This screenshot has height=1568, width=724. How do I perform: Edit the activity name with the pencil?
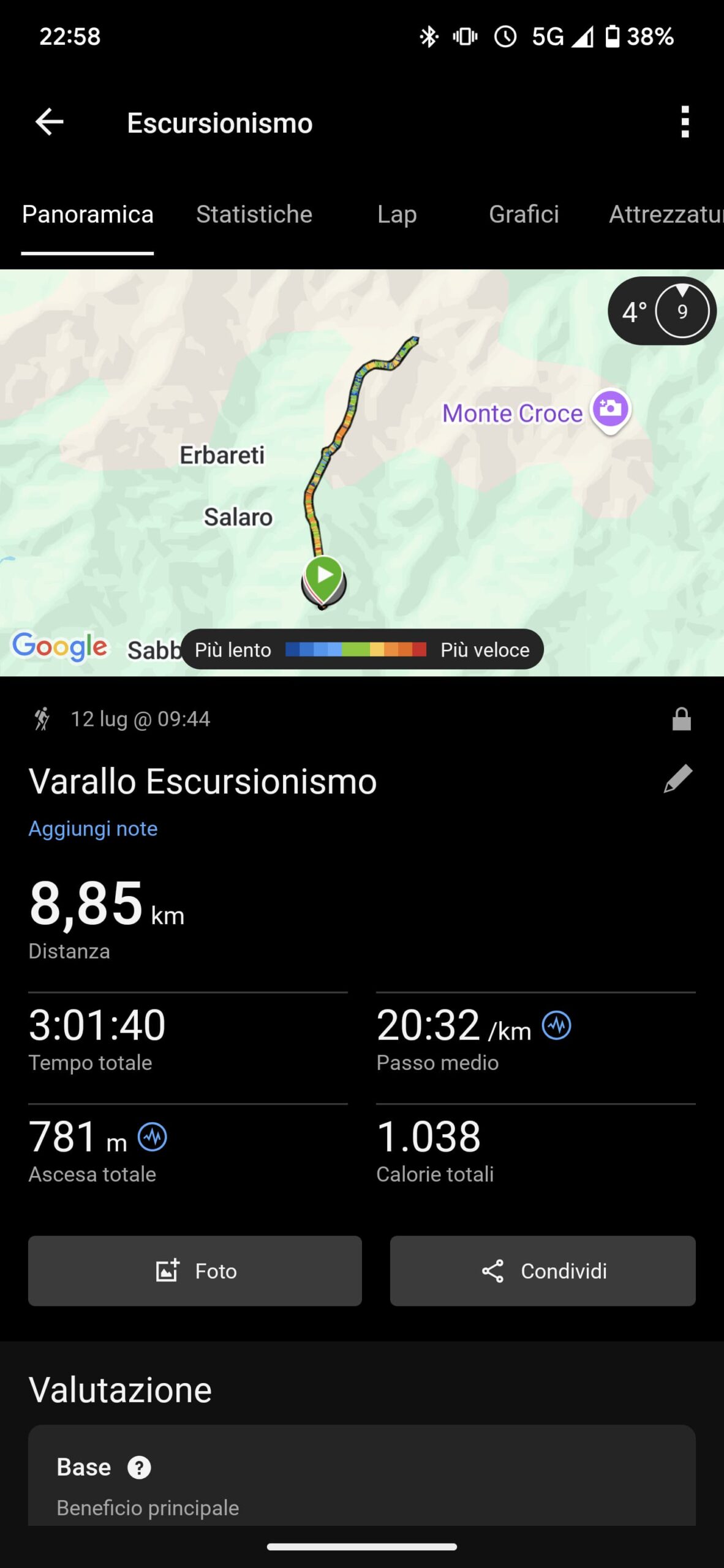pos(678,779)
